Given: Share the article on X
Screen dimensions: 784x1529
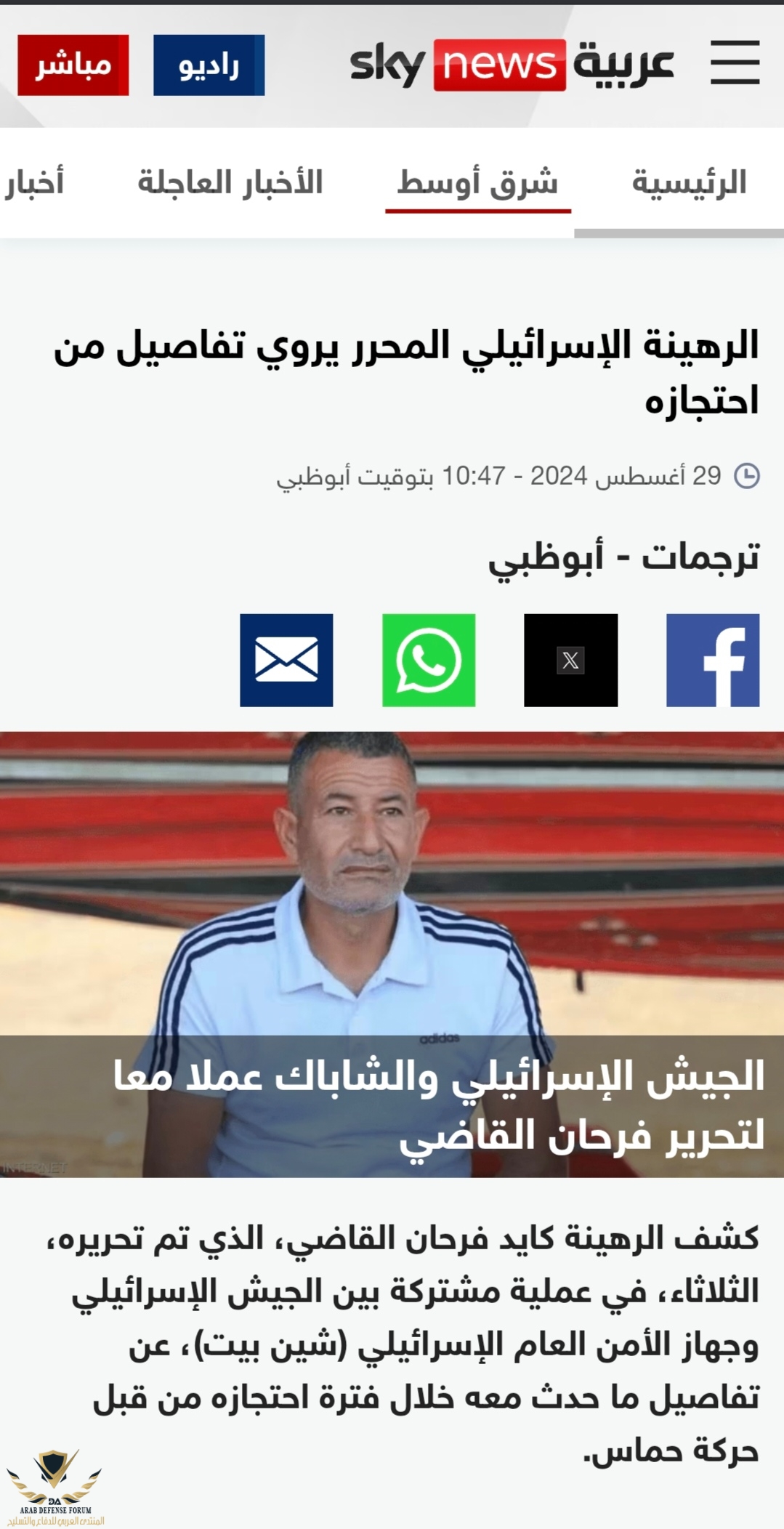Looking at the screenshot, I should tap(570, 660).
